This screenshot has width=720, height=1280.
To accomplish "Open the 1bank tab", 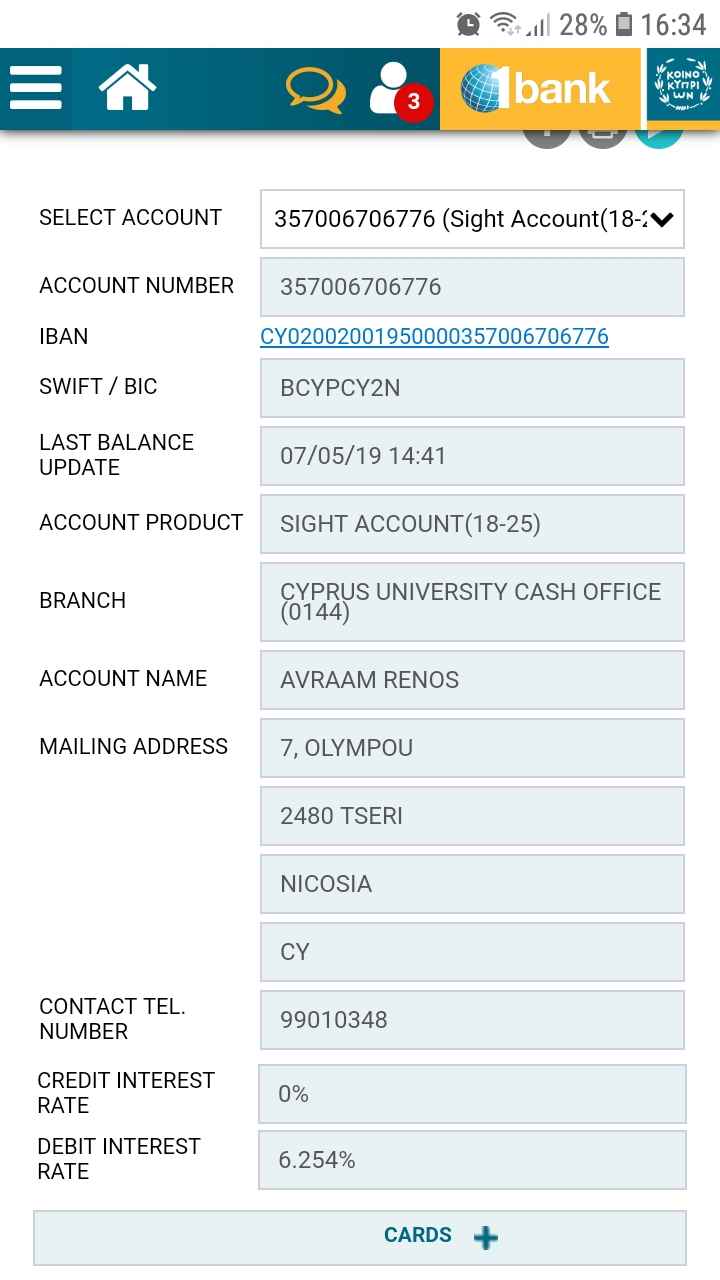I will click(x=538, y=89).
